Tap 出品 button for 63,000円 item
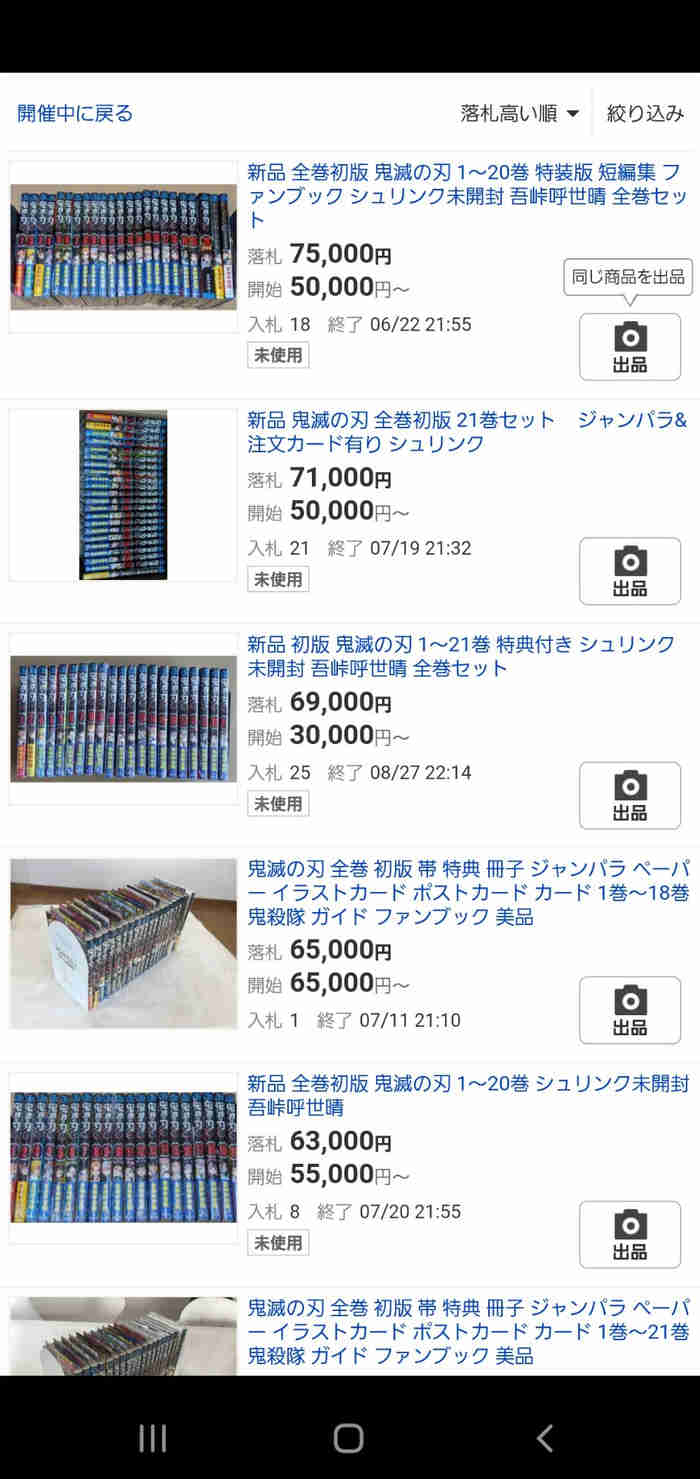 tap(630, 1234)
